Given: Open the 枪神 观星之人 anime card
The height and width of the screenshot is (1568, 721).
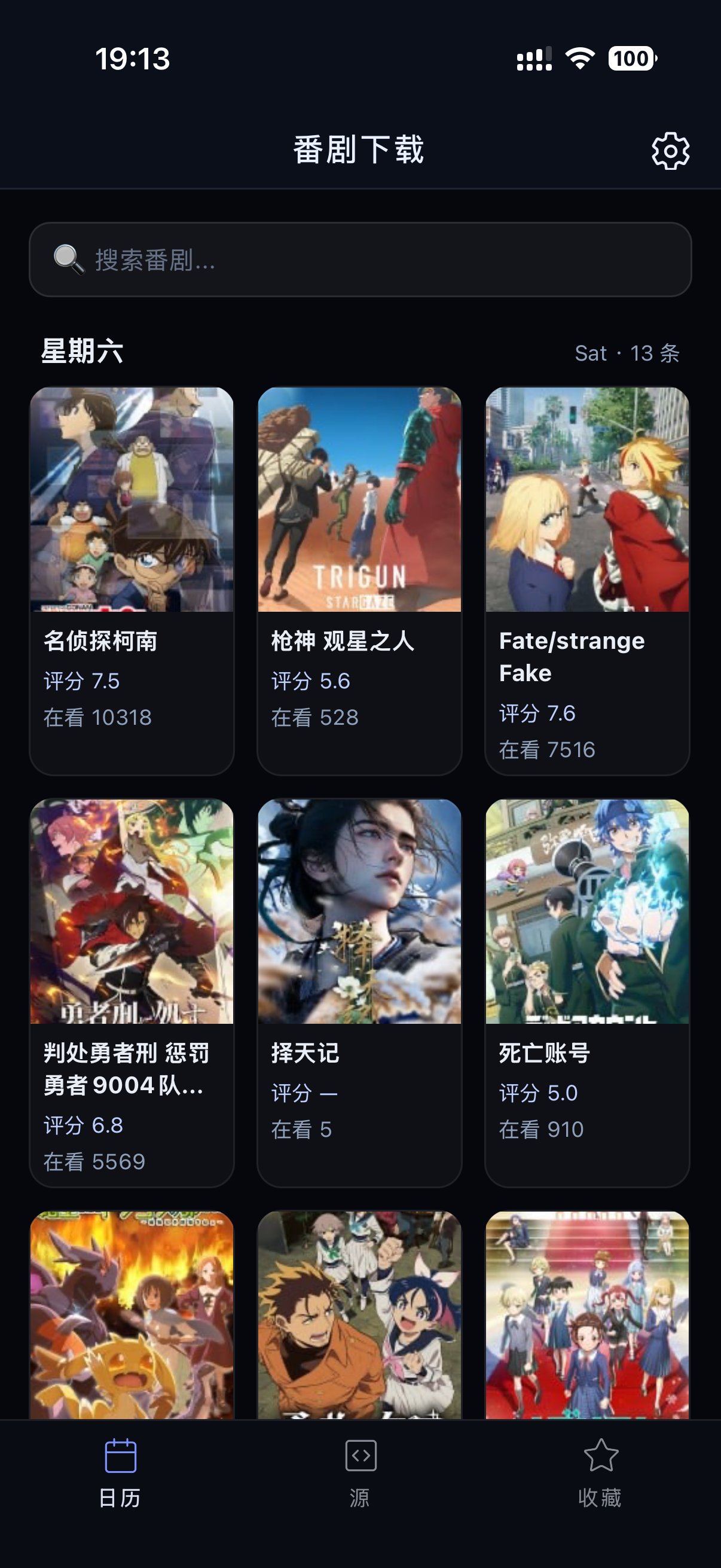Looking at the screenshot, I should [x=359, y=578].
